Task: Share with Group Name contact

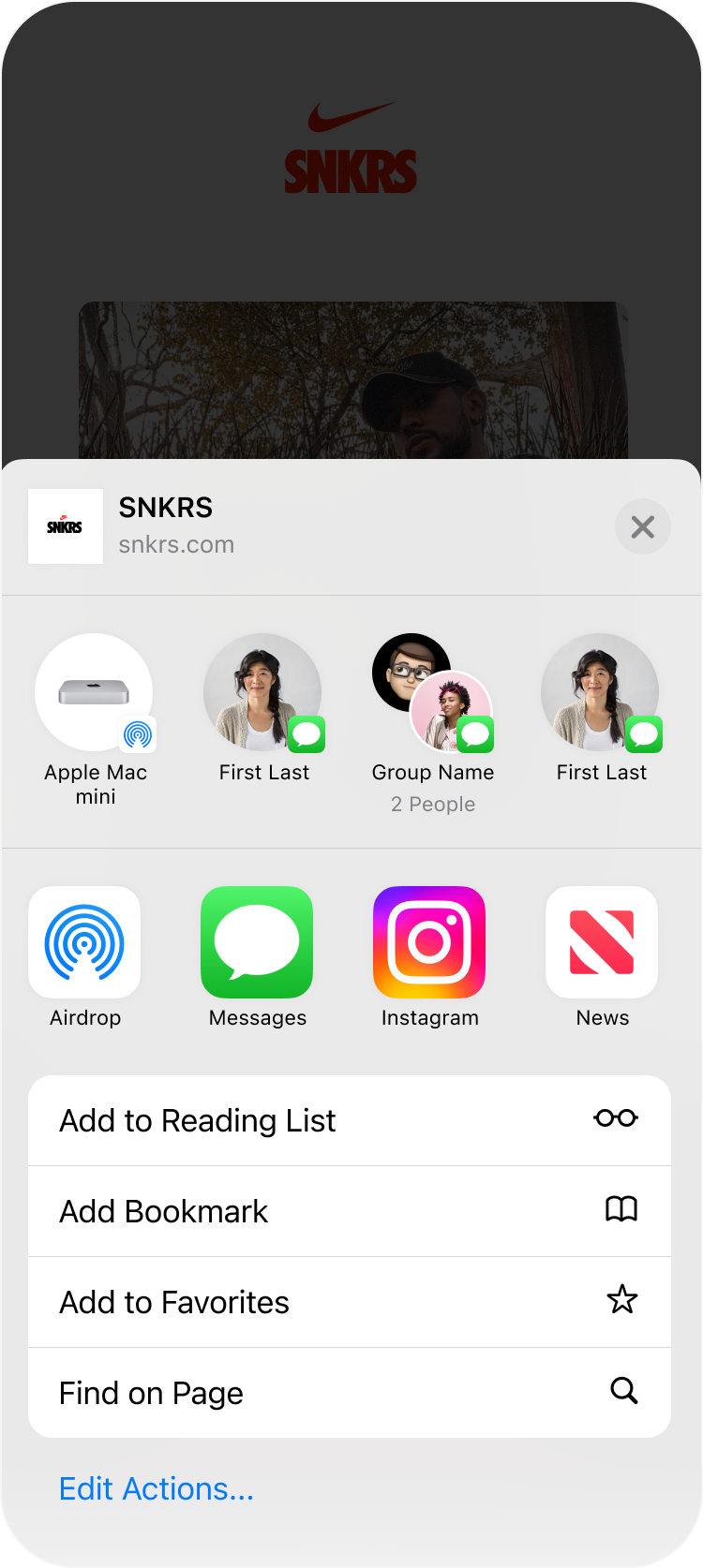Action: [x=432, y=694]
